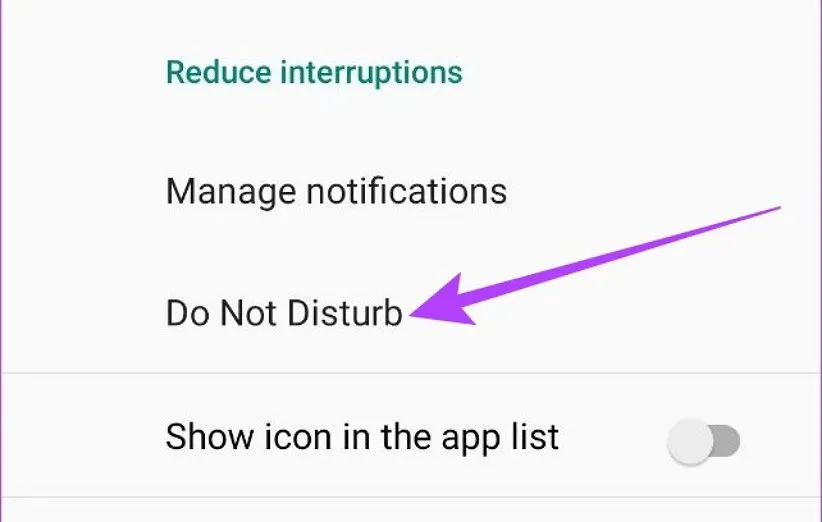
Task: Open Manage notifications settings
Action: tap(336, 190)
